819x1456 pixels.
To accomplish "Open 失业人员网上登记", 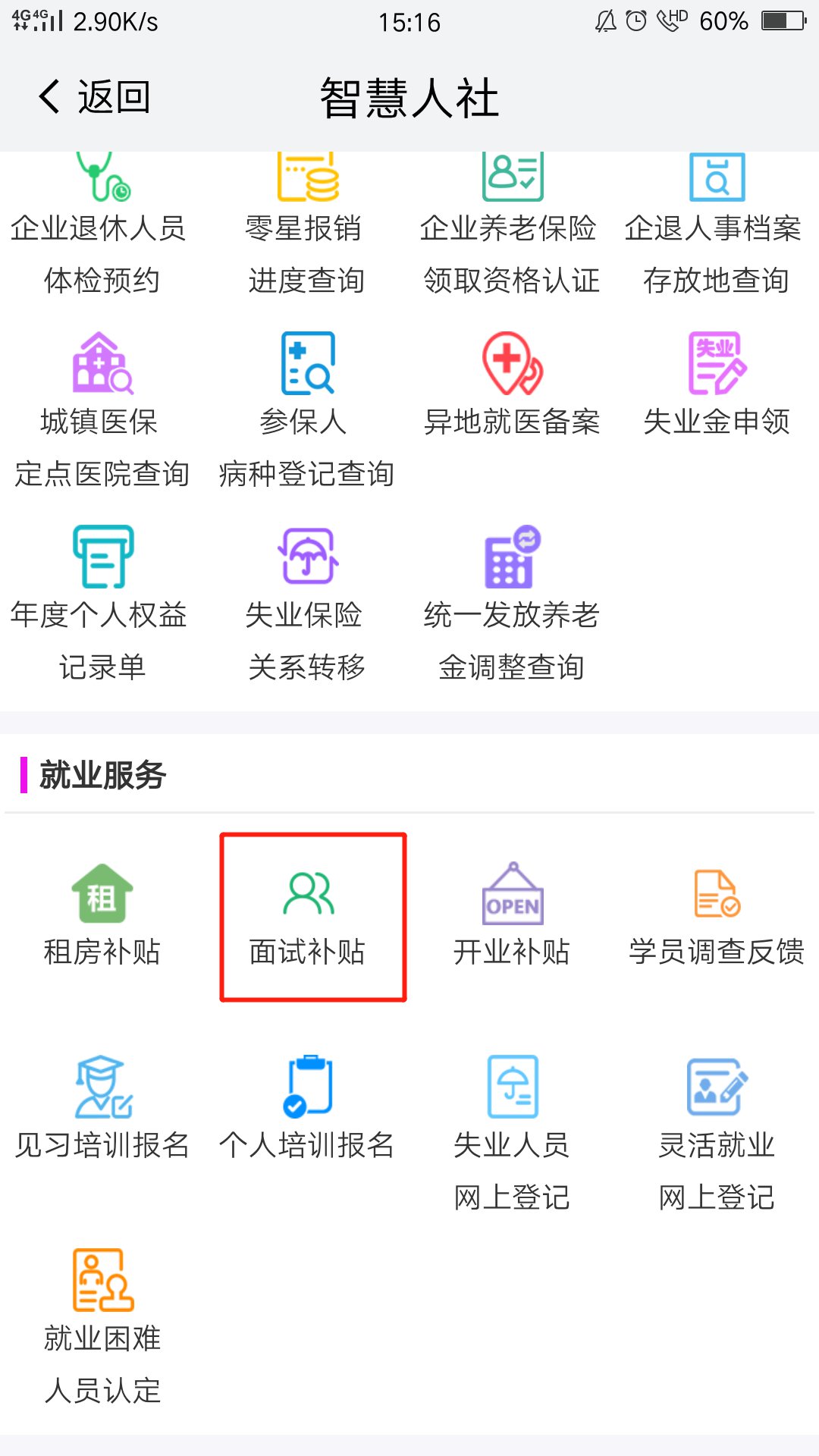I will coord(511,1122).
